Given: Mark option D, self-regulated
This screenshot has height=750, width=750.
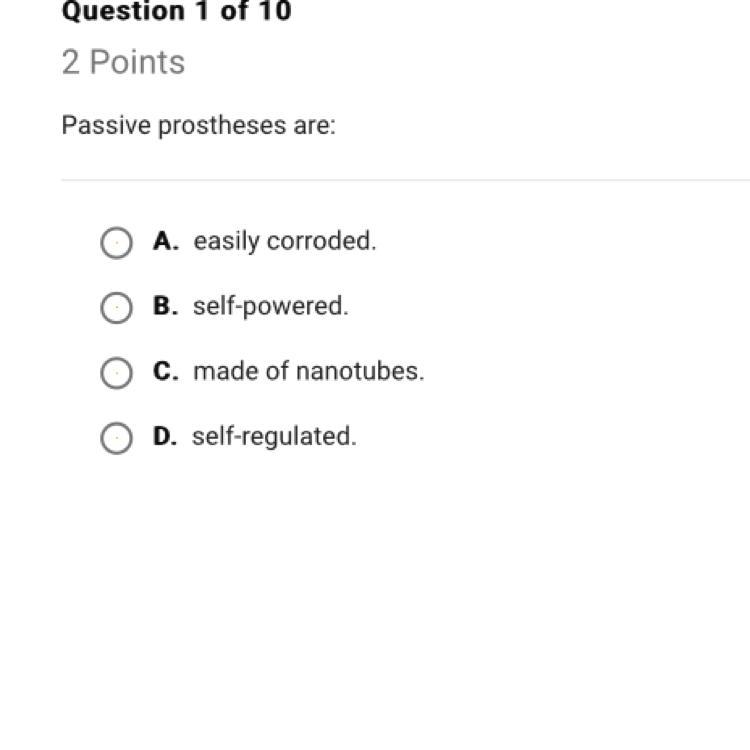Looking at the screenshot, I should 117,438.
